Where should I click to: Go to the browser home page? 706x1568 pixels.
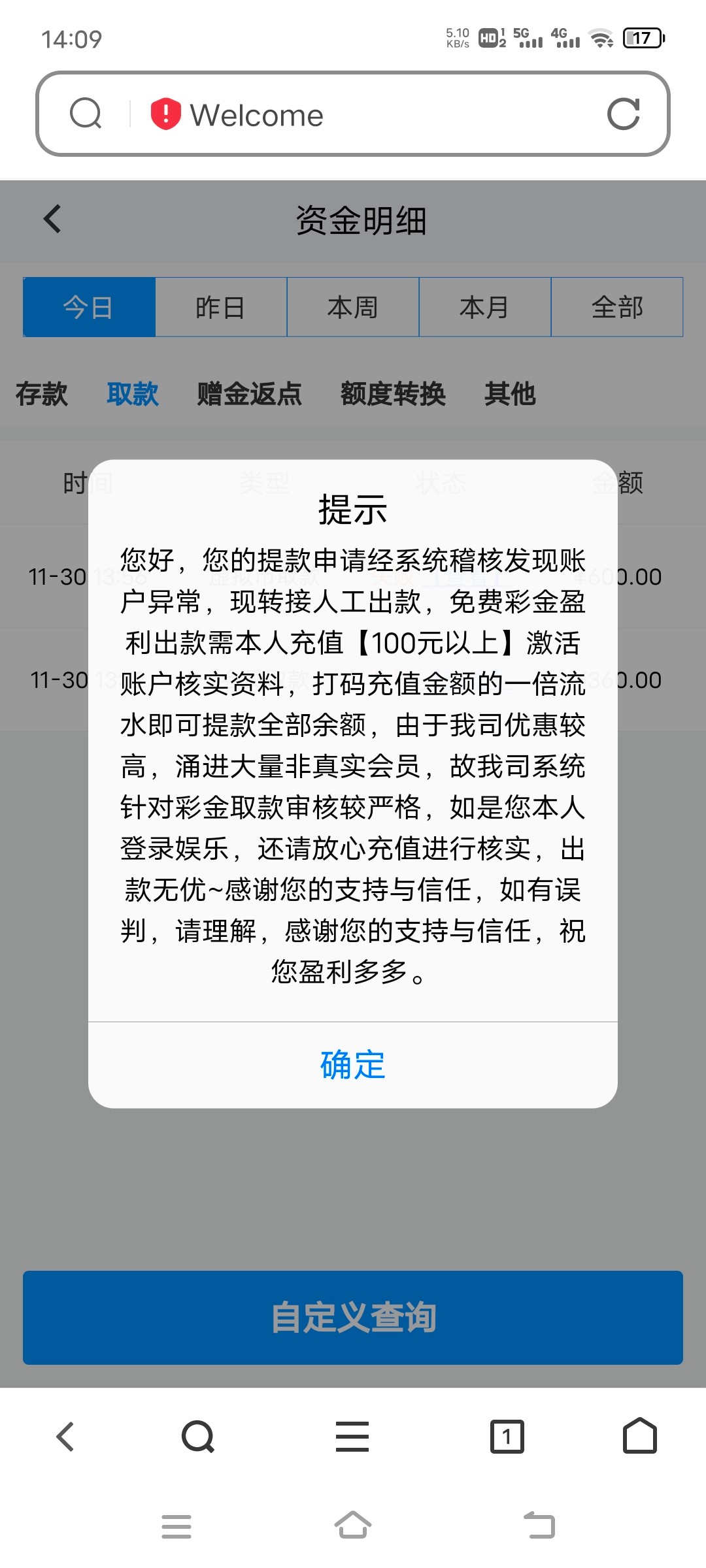coord(639,1436)
